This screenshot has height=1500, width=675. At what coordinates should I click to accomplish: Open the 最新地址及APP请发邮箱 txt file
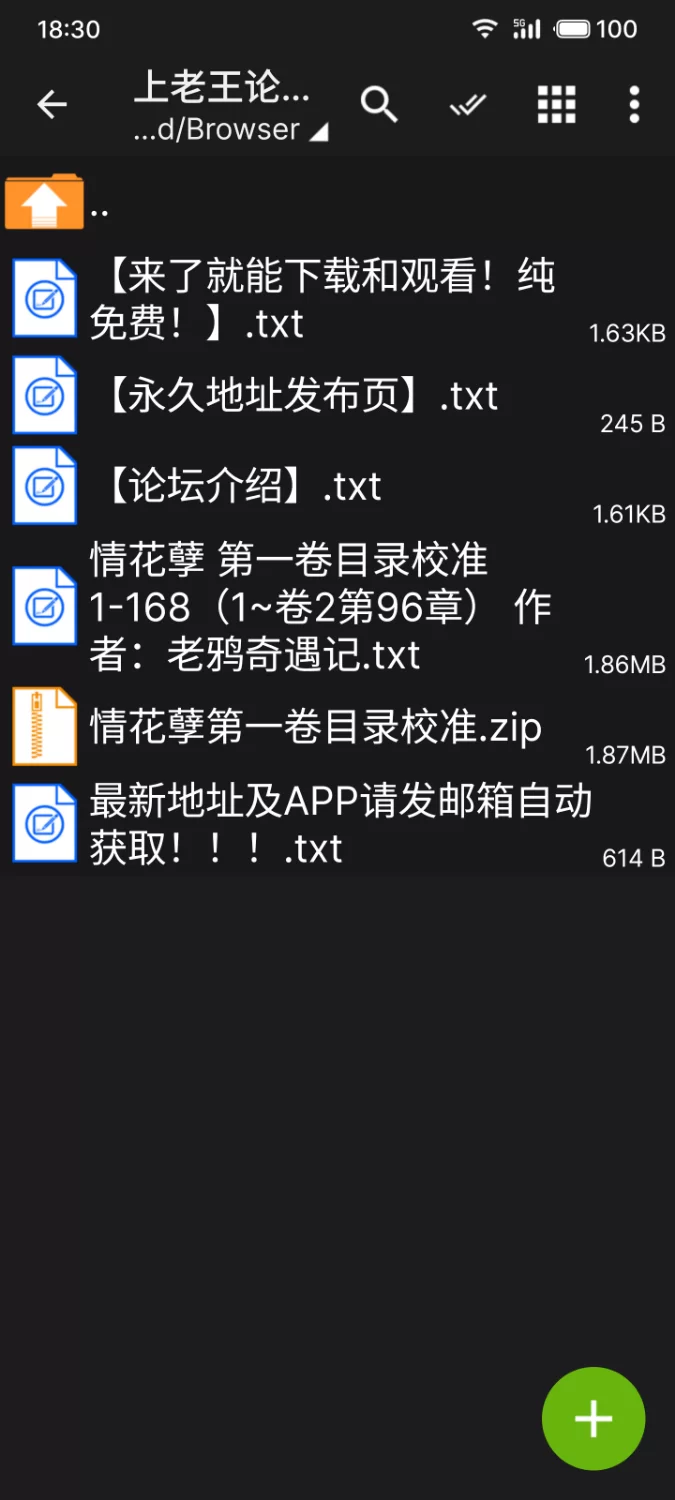(x=340, y=824)
